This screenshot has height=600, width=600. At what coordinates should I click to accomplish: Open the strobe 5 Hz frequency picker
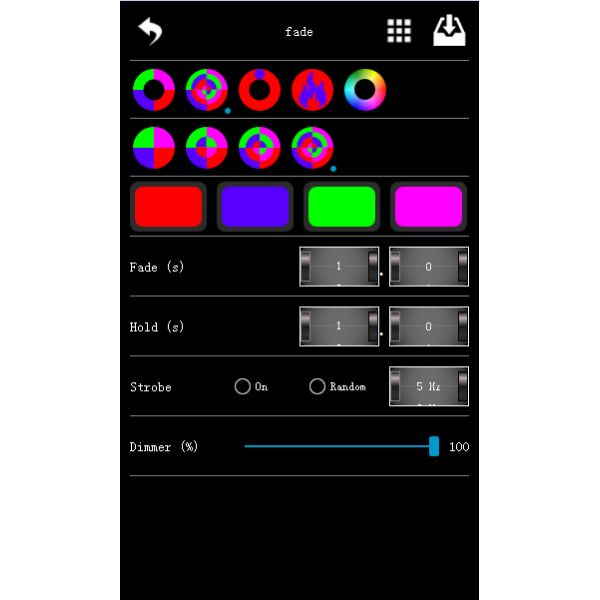click(x=429, y=386)
